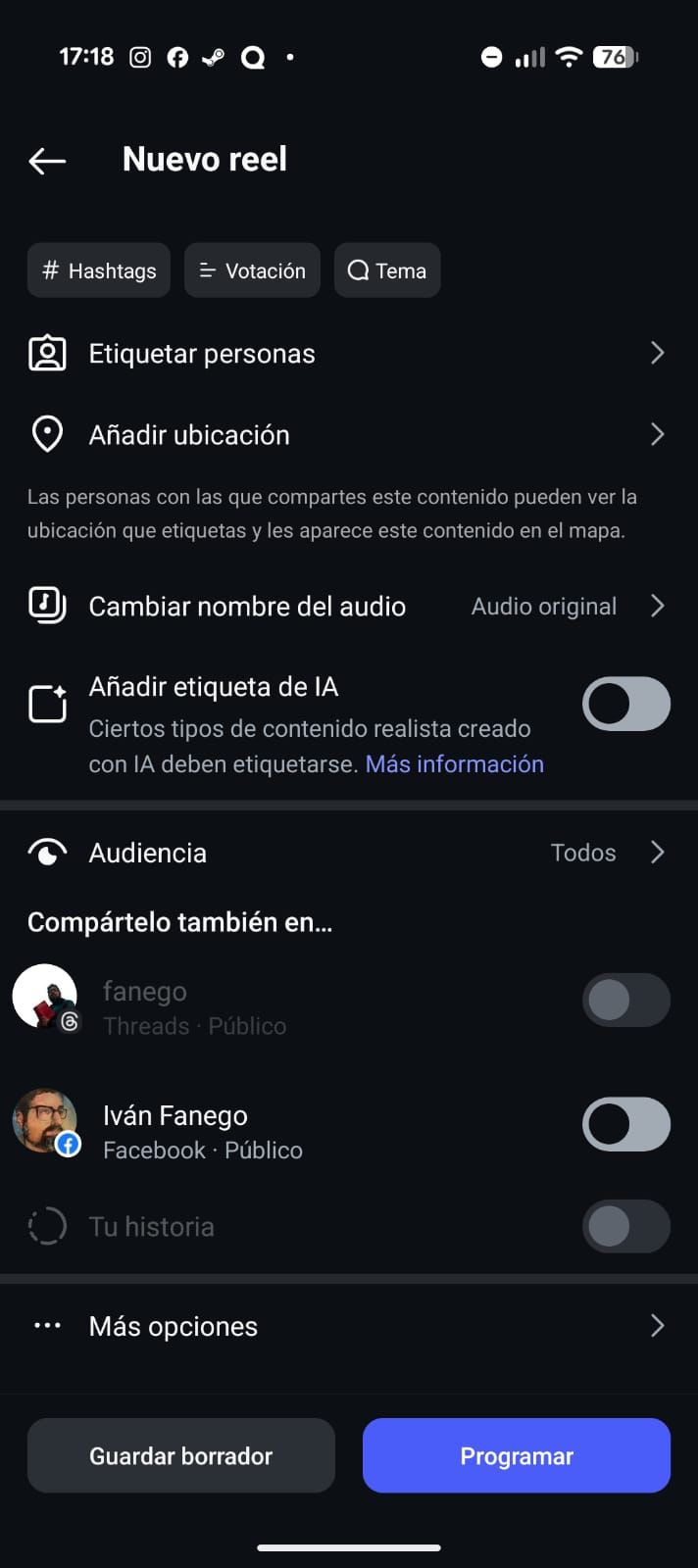Expand Más opciones

click(x=348, y=1326)
